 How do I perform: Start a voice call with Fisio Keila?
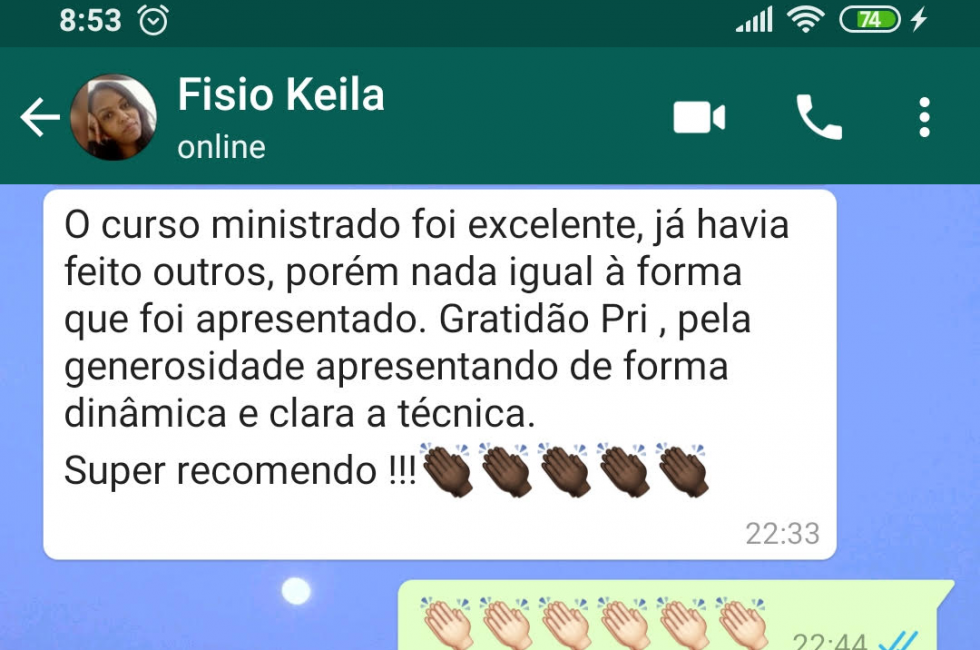pos(818,118)
